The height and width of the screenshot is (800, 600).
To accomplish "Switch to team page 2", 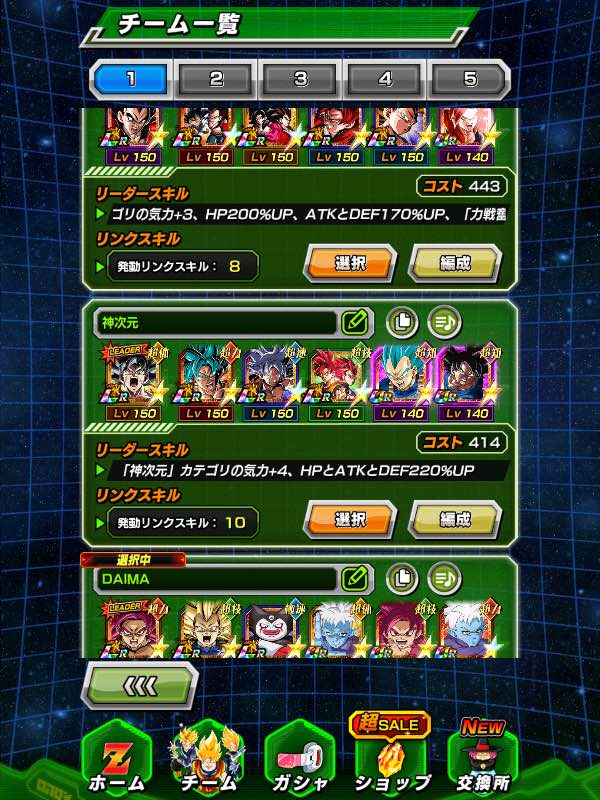I will (216, 79).
